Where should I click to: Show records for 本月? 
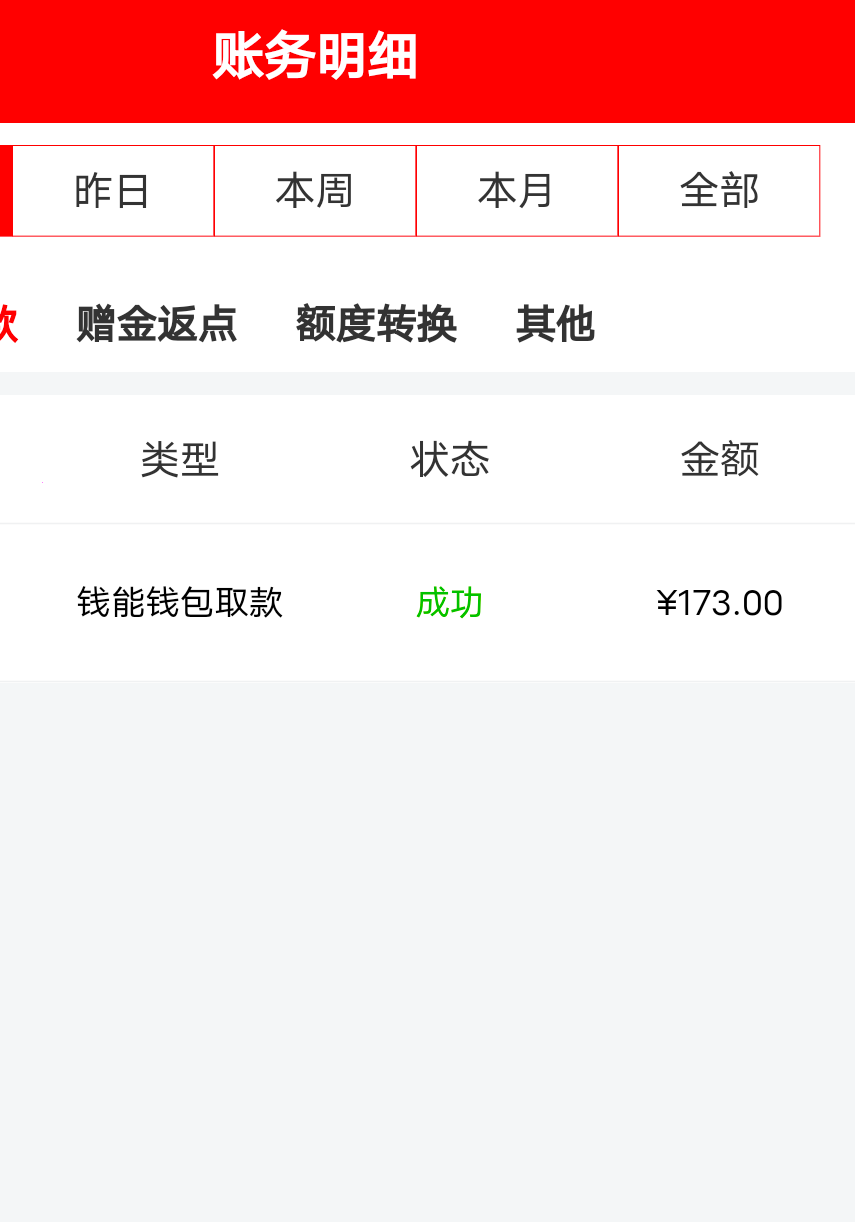(517, 191)
